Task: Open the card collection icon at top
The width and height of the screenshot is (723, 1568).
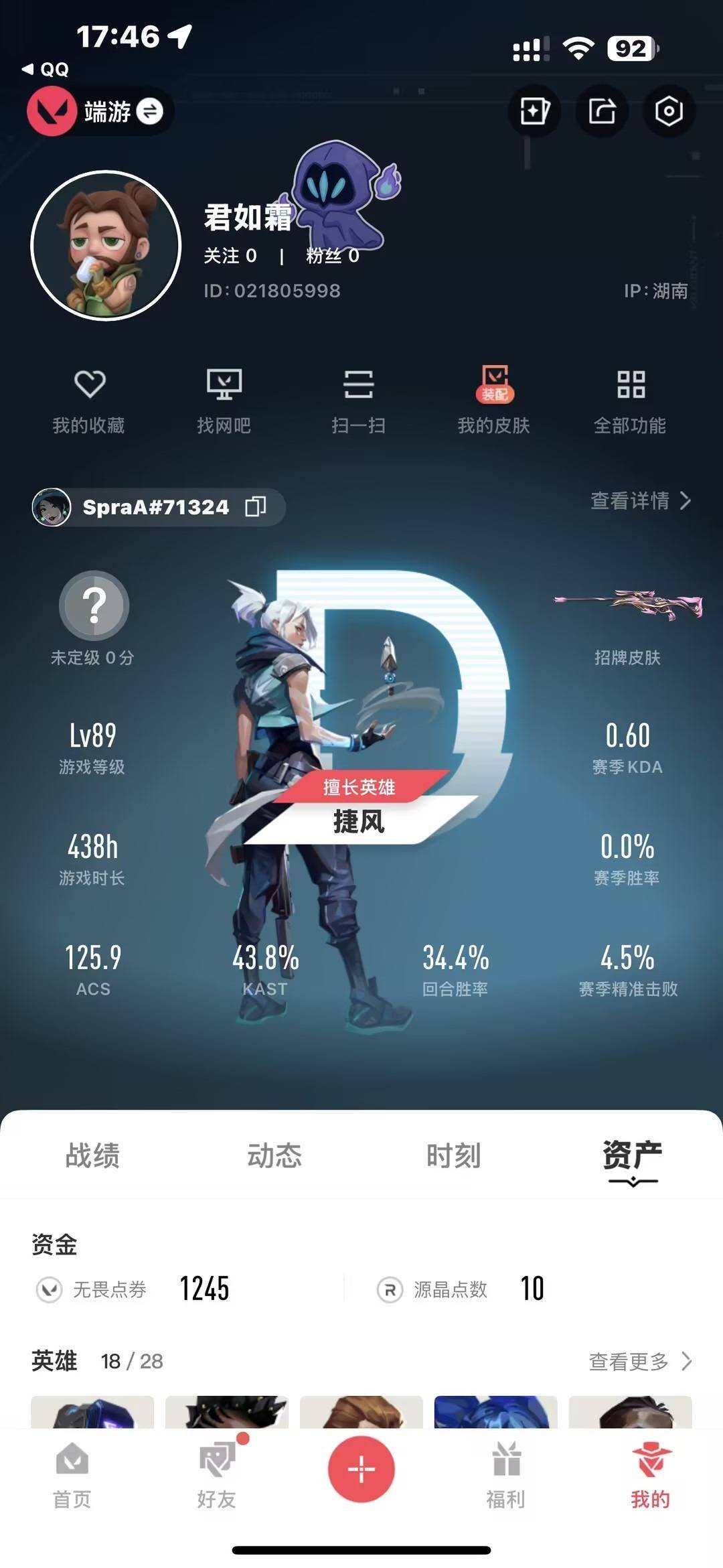Action: [534, 111]
